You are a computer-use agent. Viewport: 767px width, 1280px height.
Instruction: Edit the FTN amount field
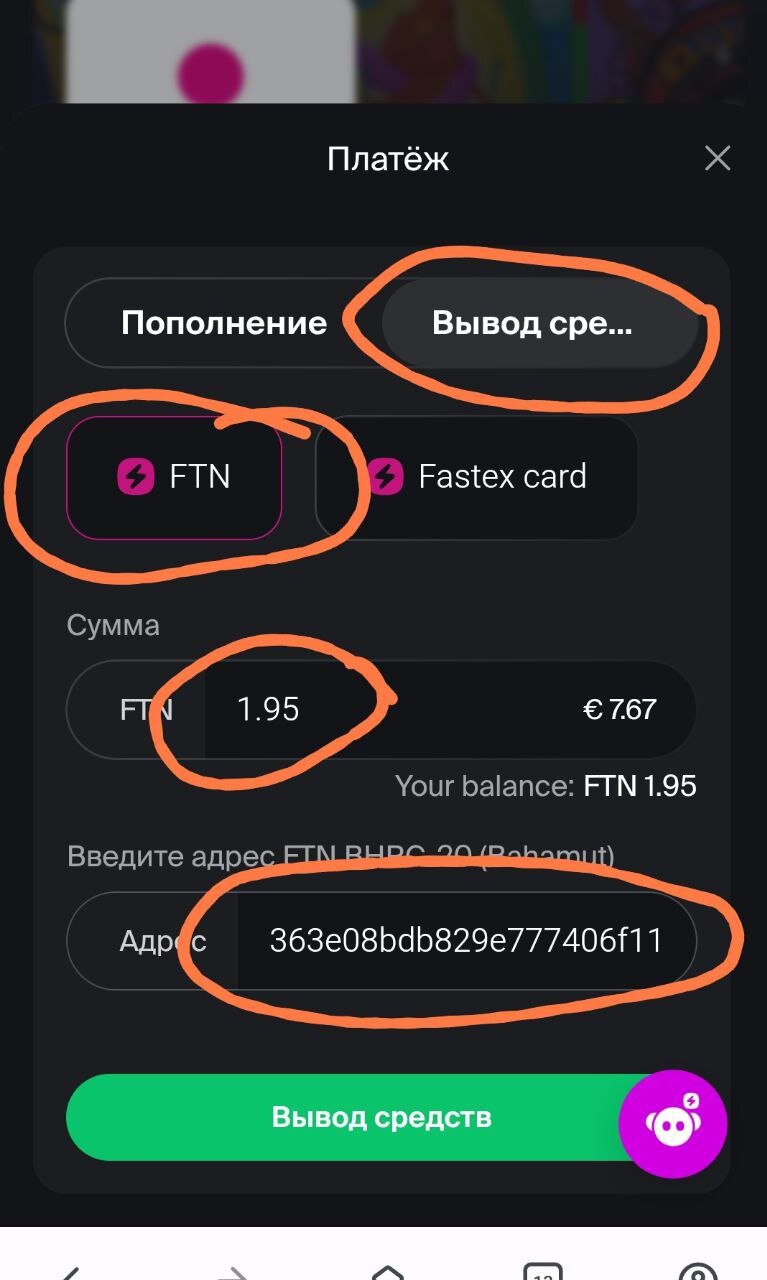pos(380,709)
